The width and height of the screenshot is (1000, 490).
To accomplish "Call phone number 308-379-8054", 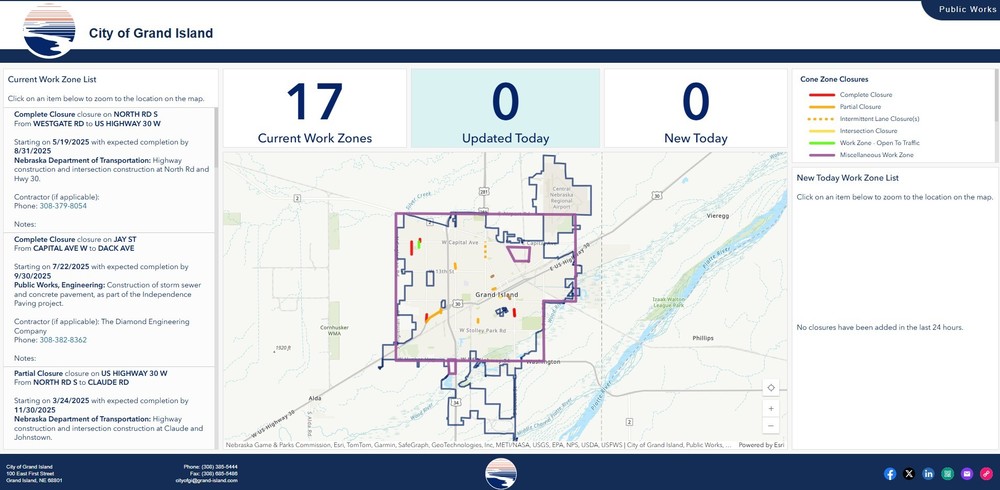I will (x=63, y=206).
